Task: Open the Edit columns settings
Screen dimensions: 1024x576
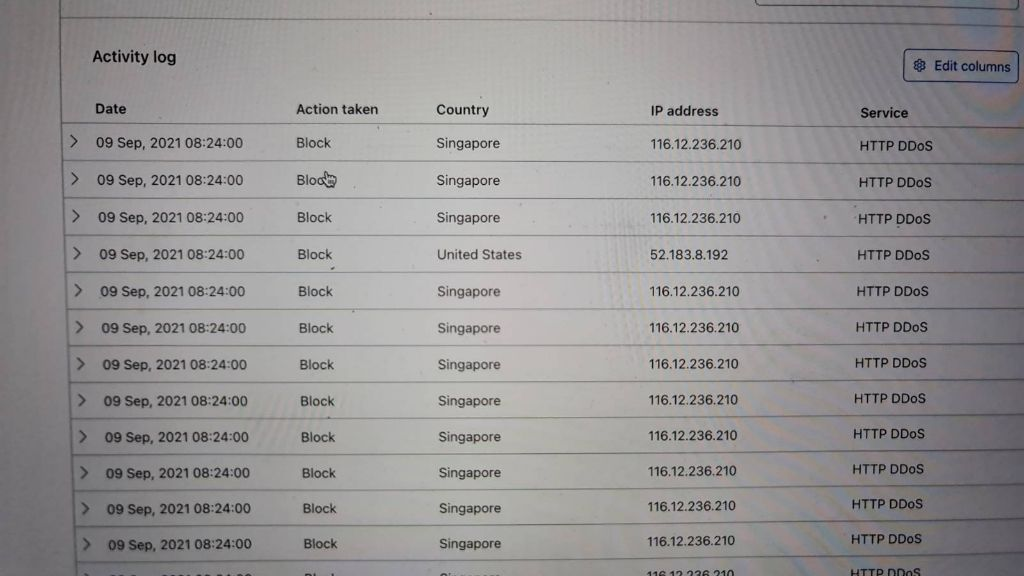Action: [960, 66]
